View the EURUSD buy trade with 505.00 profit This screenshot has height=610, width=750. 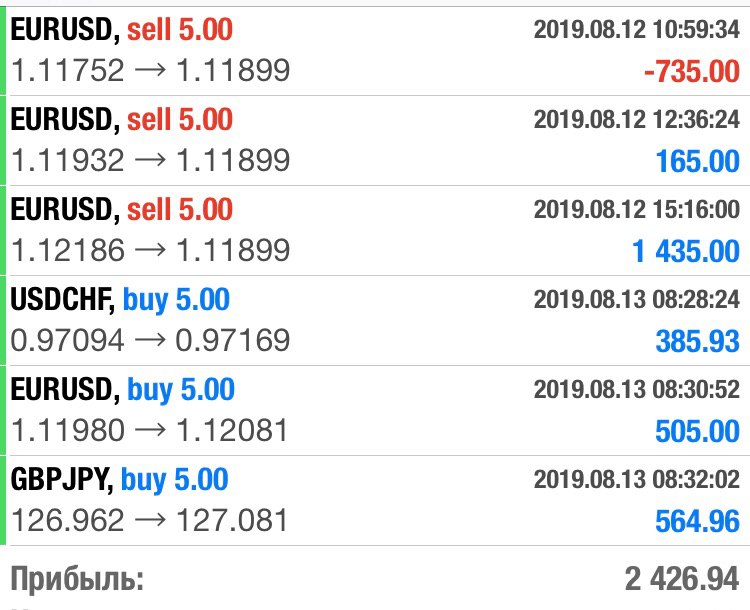(x=375, y=410)
